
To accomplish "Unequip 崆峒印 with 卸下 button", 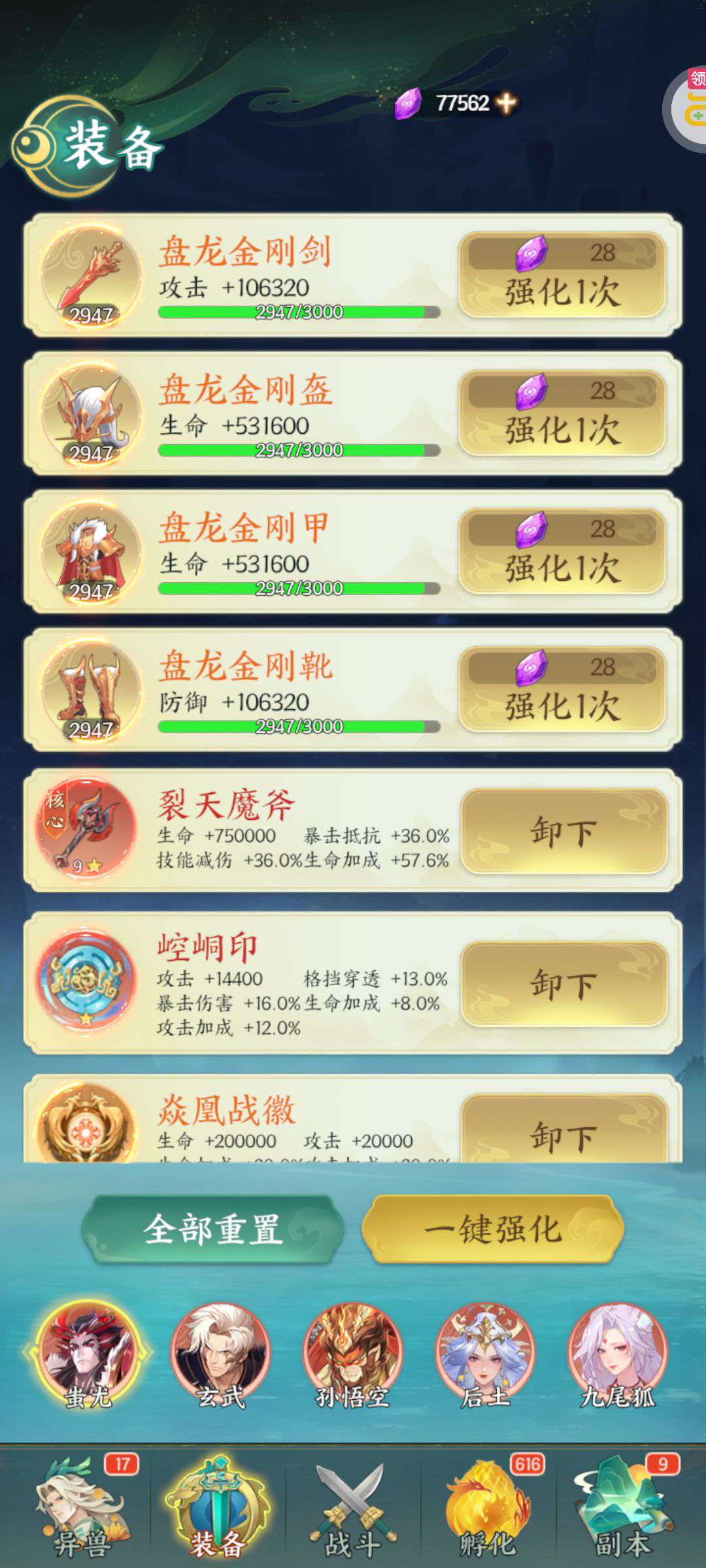I will pyautogui.click(x=563, y=983).
